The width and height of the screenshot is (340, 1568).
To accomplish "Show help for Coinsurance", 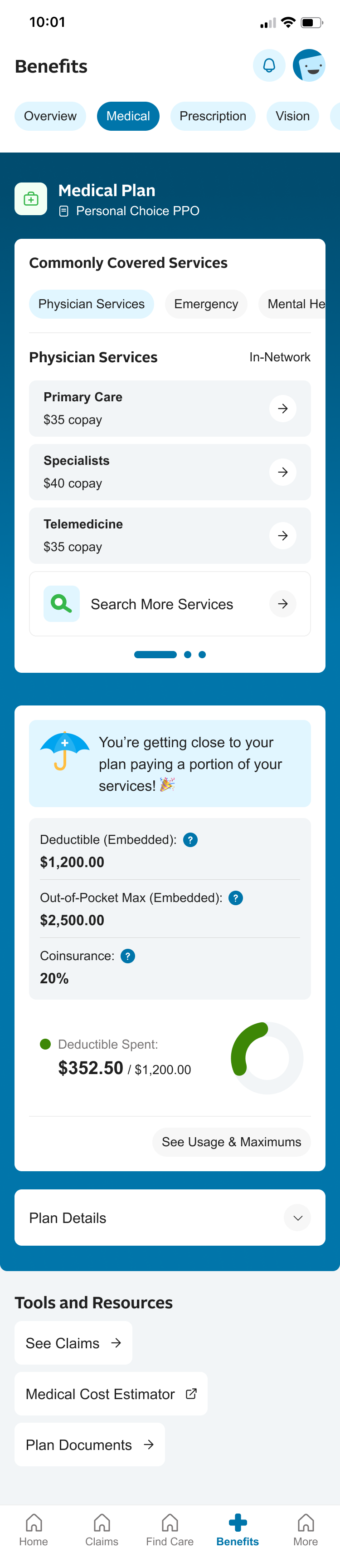I will [x=128, y=956].
